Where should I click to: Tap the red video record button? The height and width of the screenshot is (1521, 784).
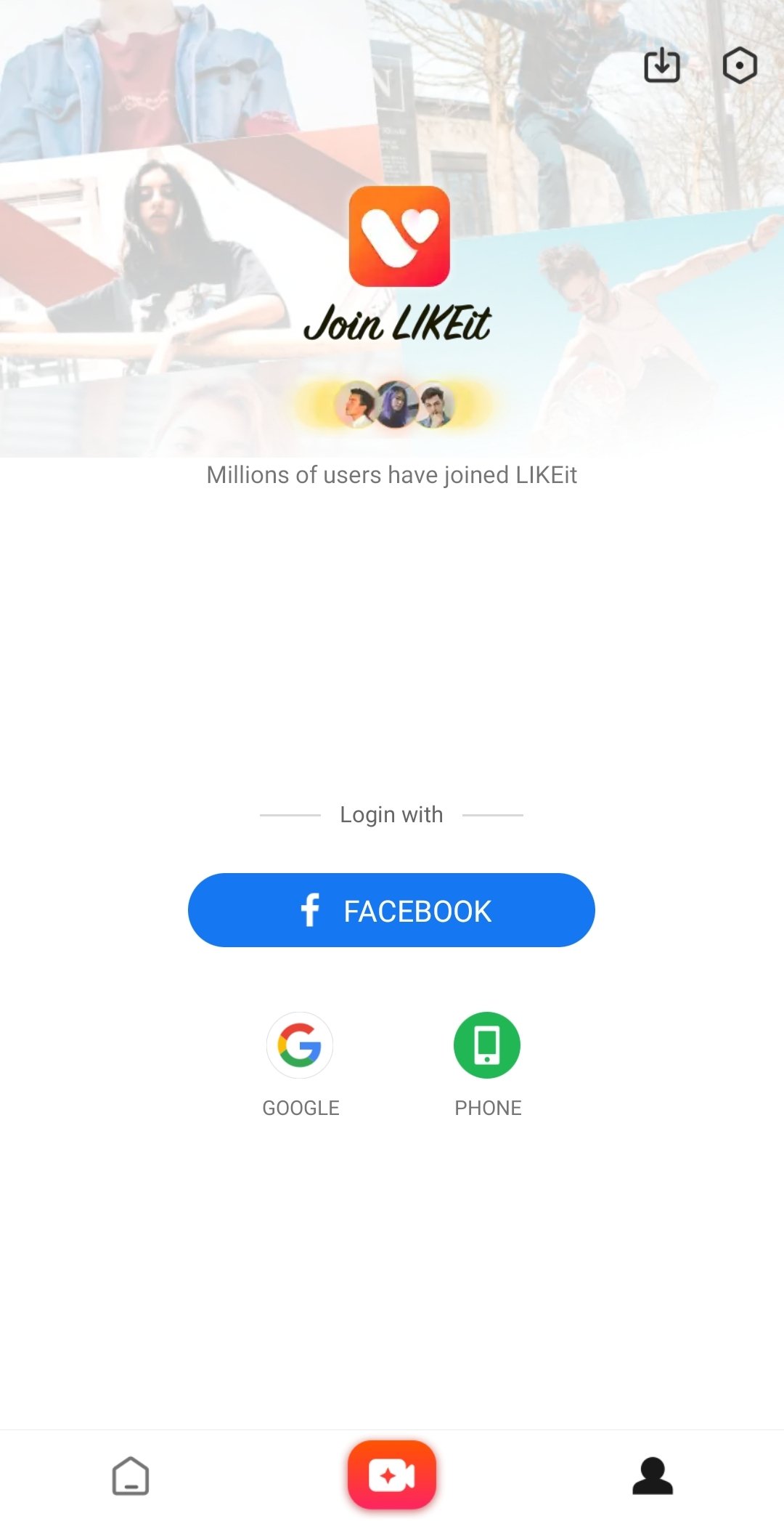[x=392, y=1475]
